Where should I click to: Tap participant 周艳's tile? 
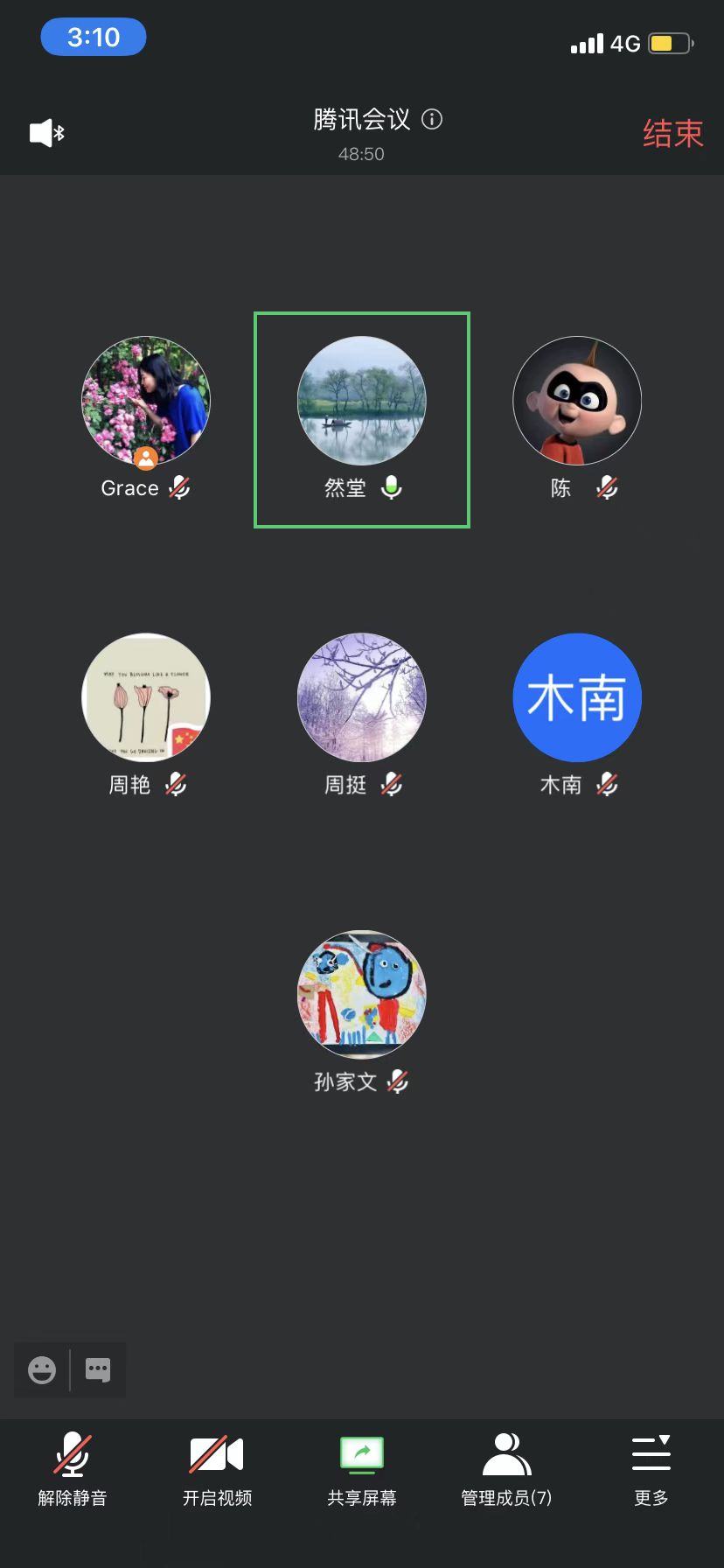[x=146, y=697]
